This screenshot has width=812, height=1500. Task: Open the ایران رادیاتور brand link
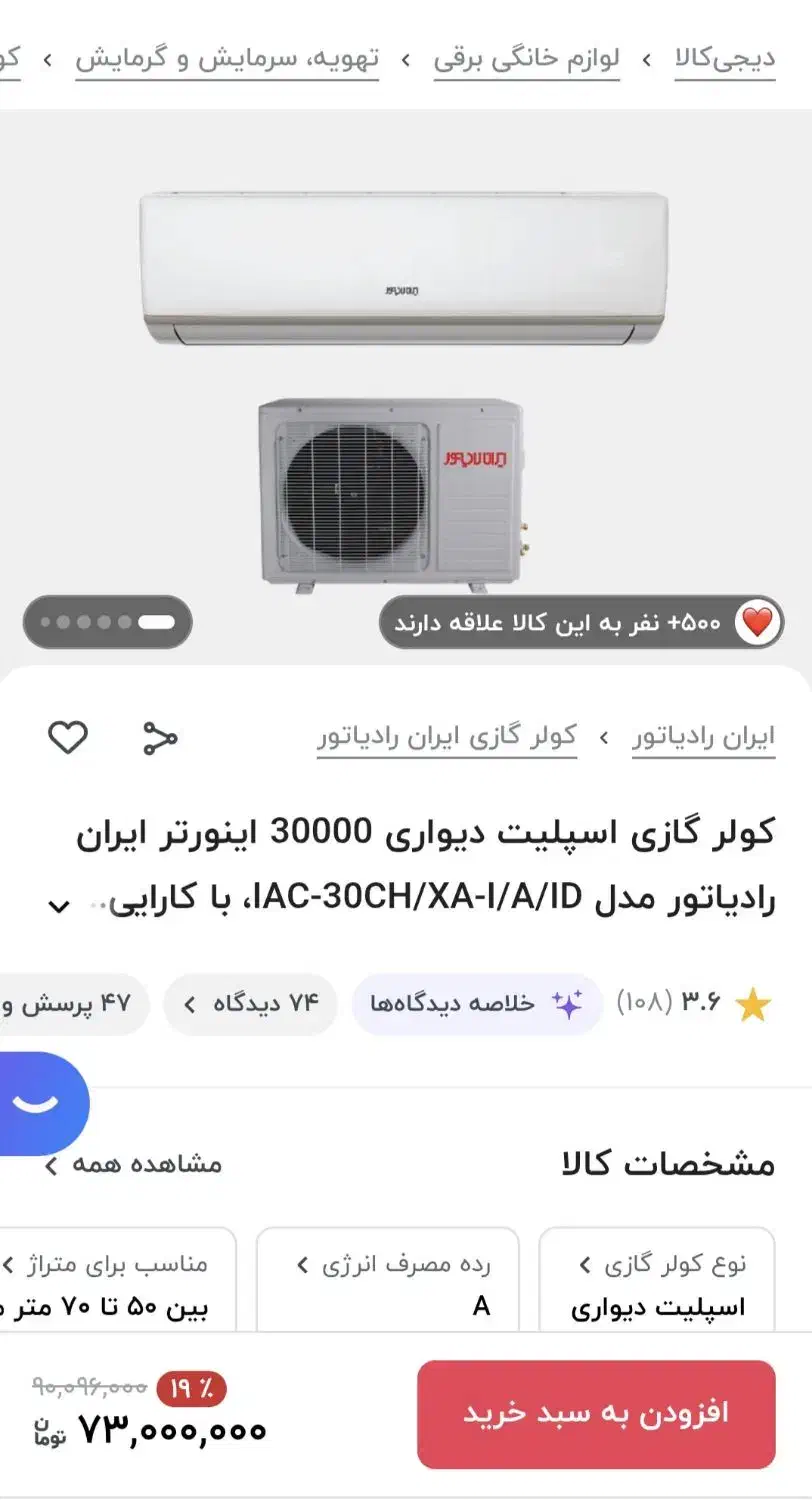click(703, 738)
